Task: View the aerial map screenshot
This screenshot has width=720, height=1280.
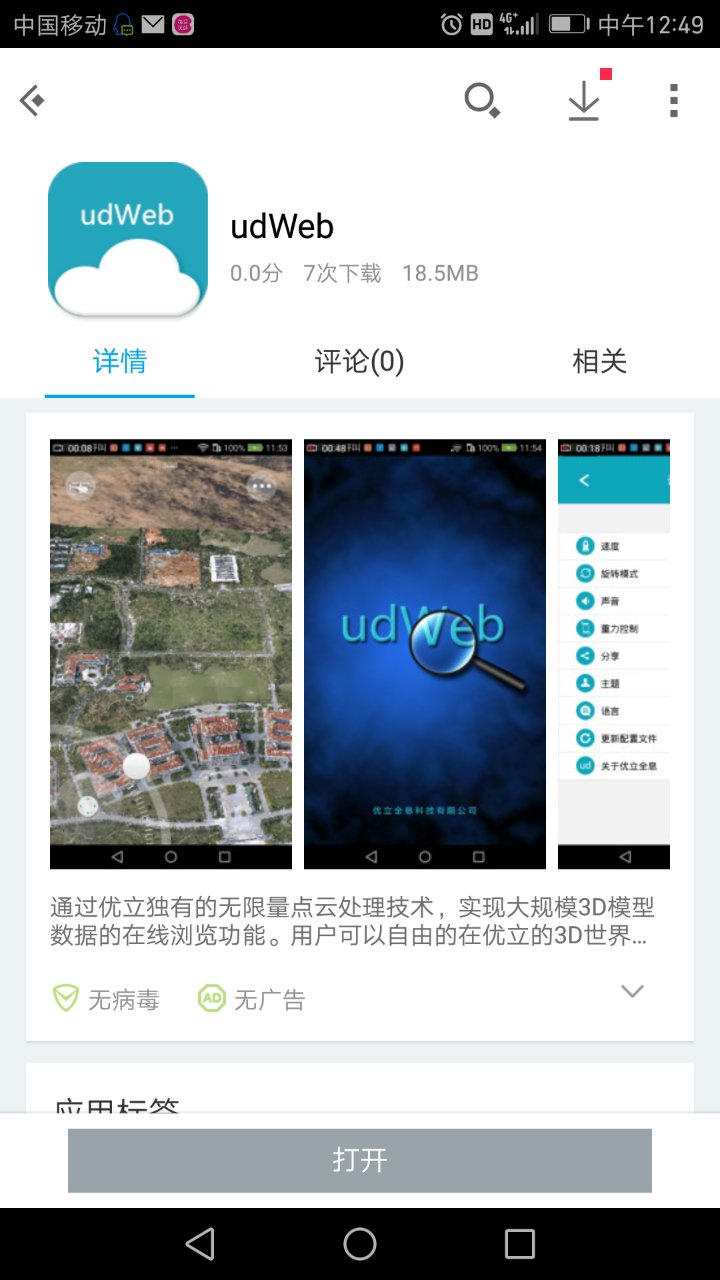Action: coord(171,654)
